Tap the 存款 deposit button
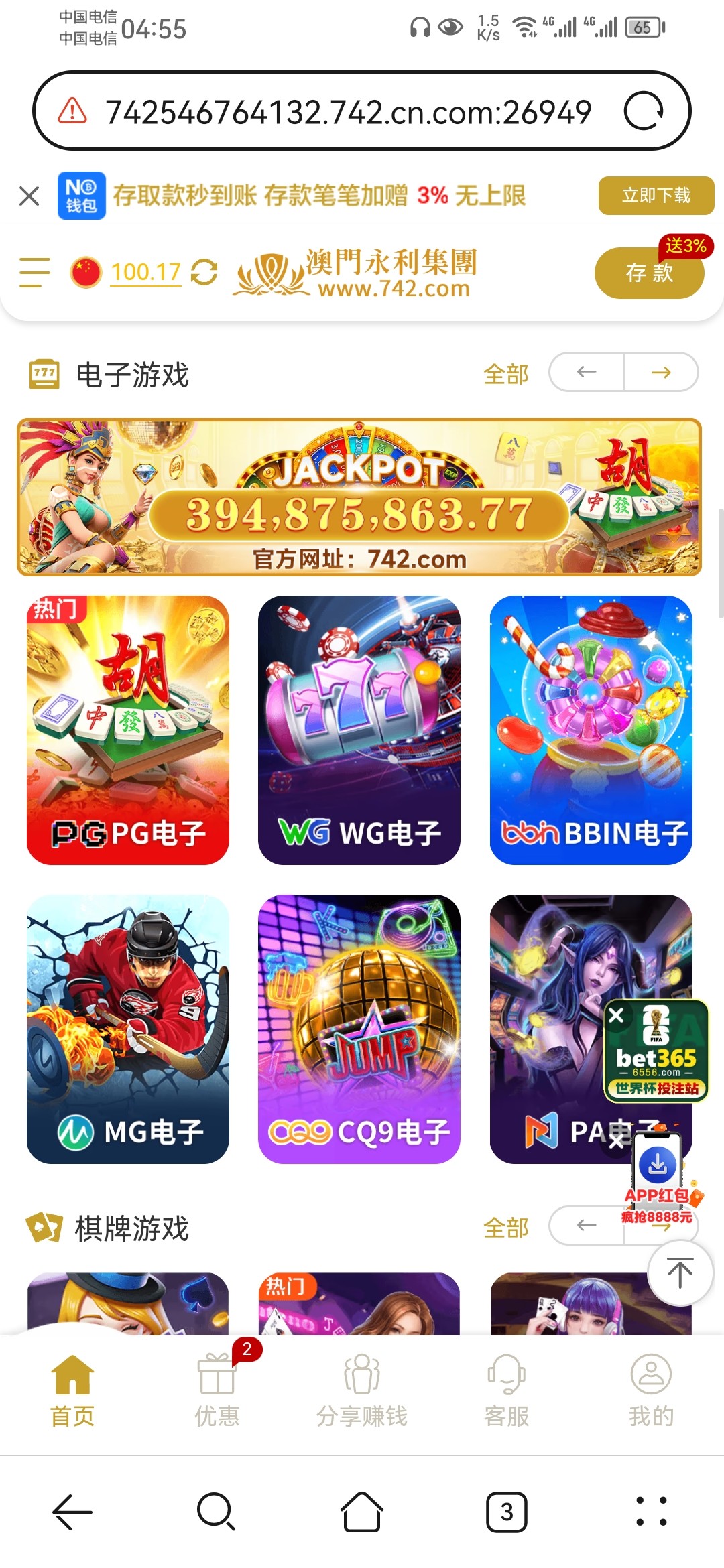724x1568 pixels. (648, 273)
